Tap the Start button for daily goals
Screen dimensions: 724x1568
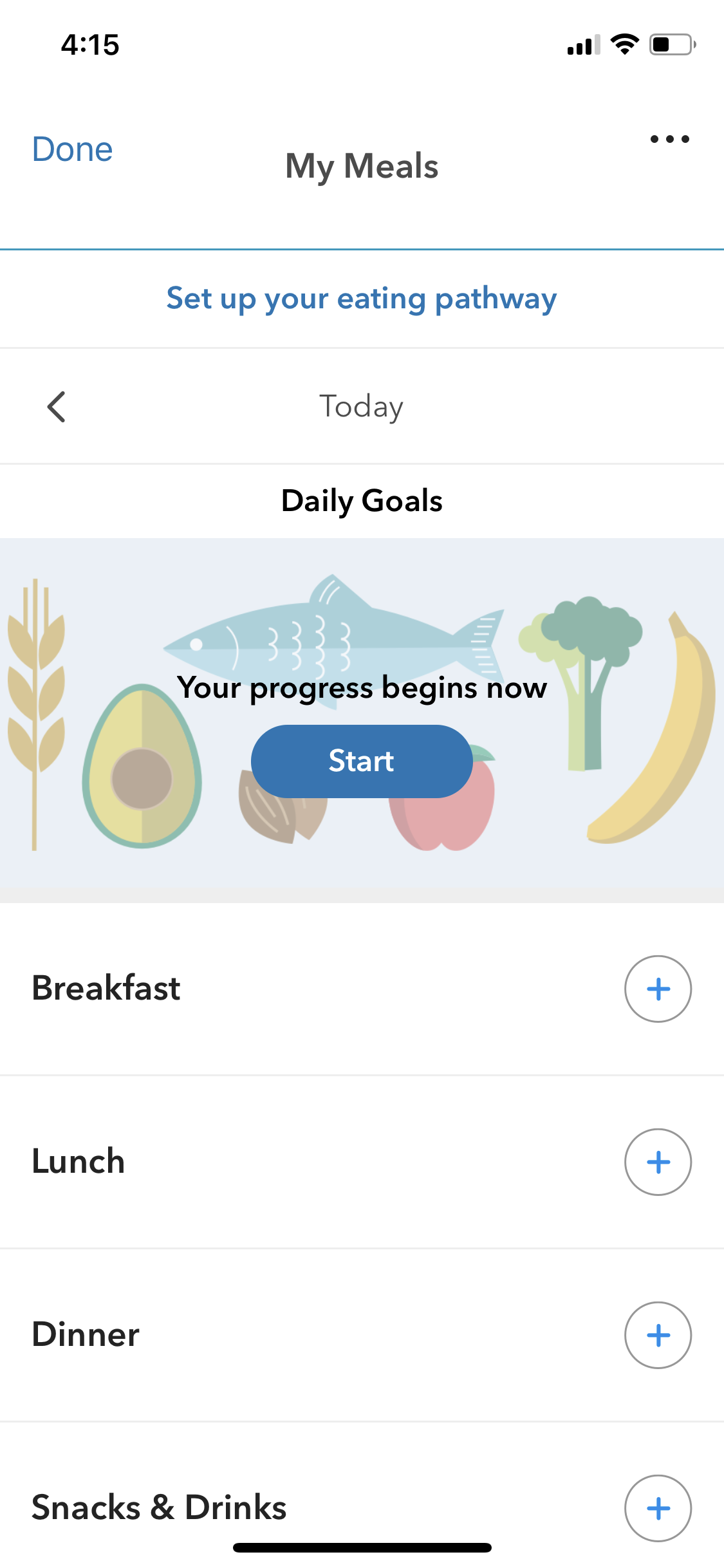362,761
